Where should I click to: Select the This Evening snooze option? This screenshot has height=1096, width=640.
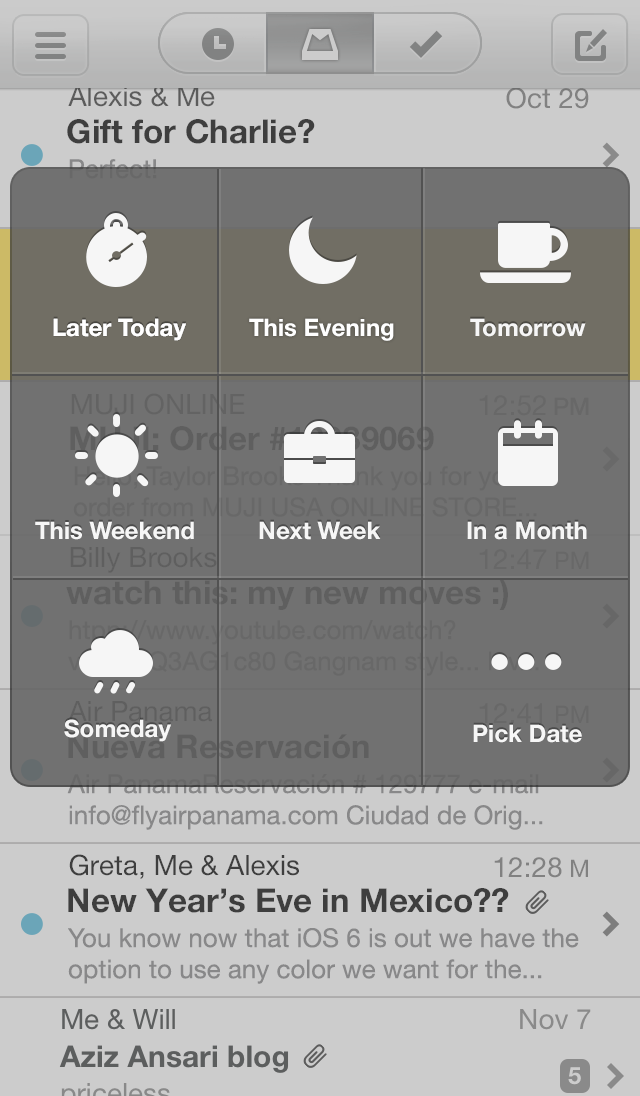pos(321,274)
